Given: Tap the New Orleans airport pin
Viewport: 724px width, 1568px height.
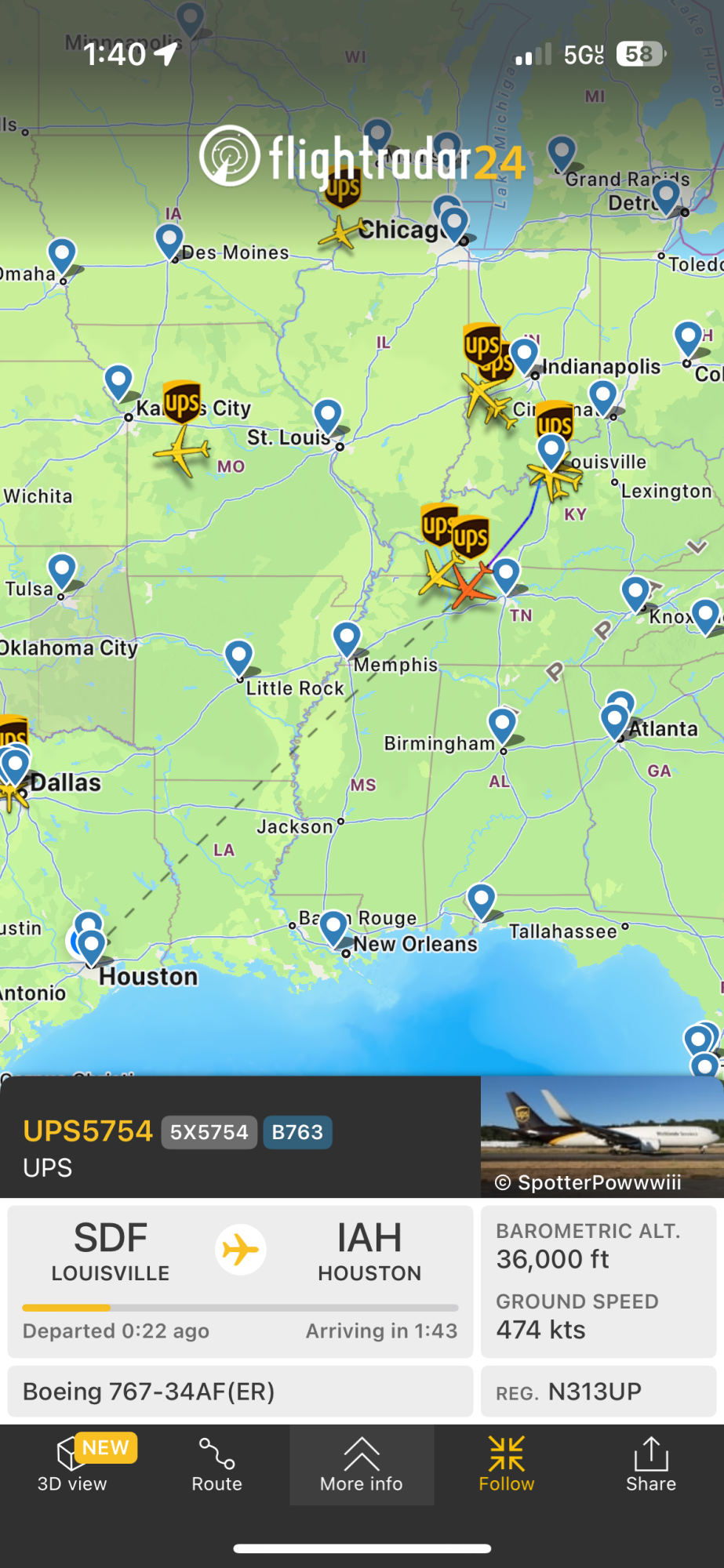Looking at the screenshot, I should [x=333, y=926].
